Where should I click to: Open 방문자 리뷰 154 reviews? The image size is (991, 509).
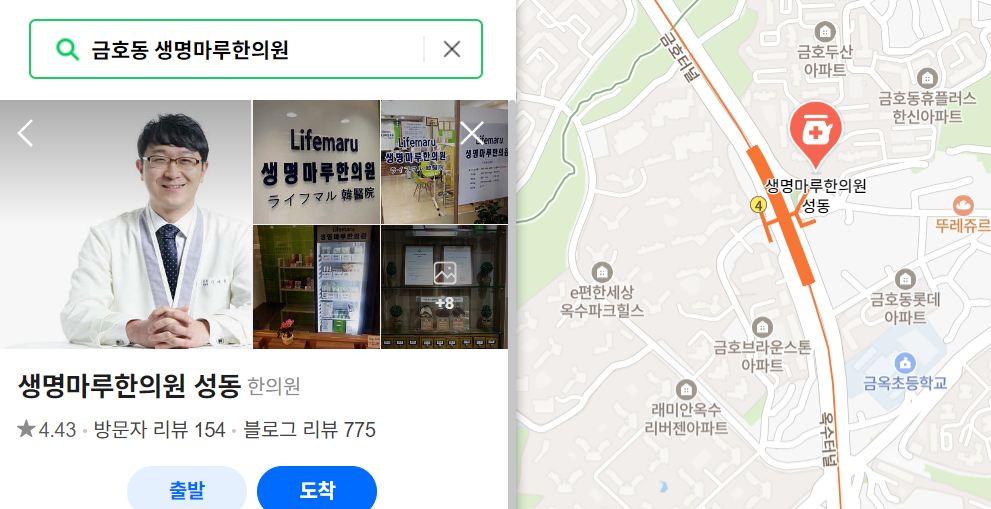(x=160, y=430)
